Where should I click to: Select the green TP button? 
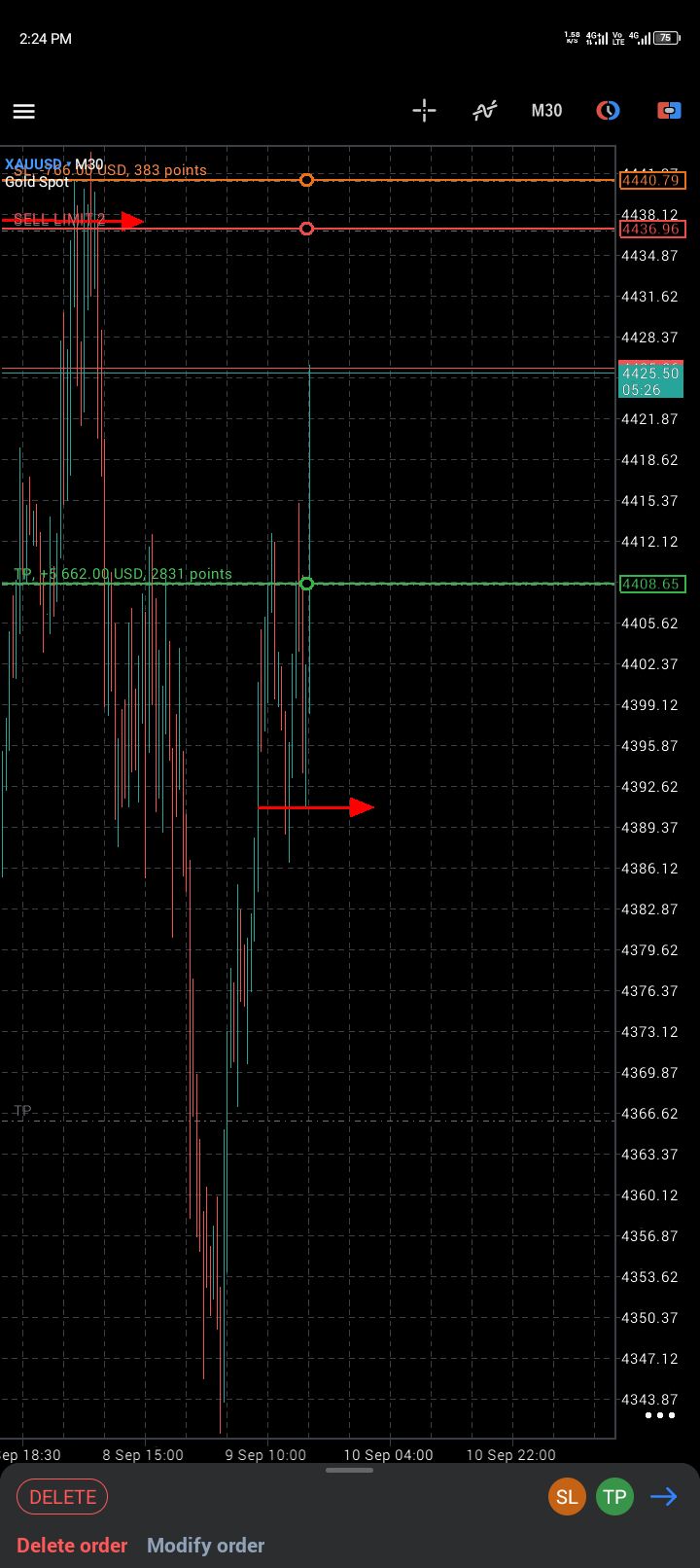[x=614, y=1497]
